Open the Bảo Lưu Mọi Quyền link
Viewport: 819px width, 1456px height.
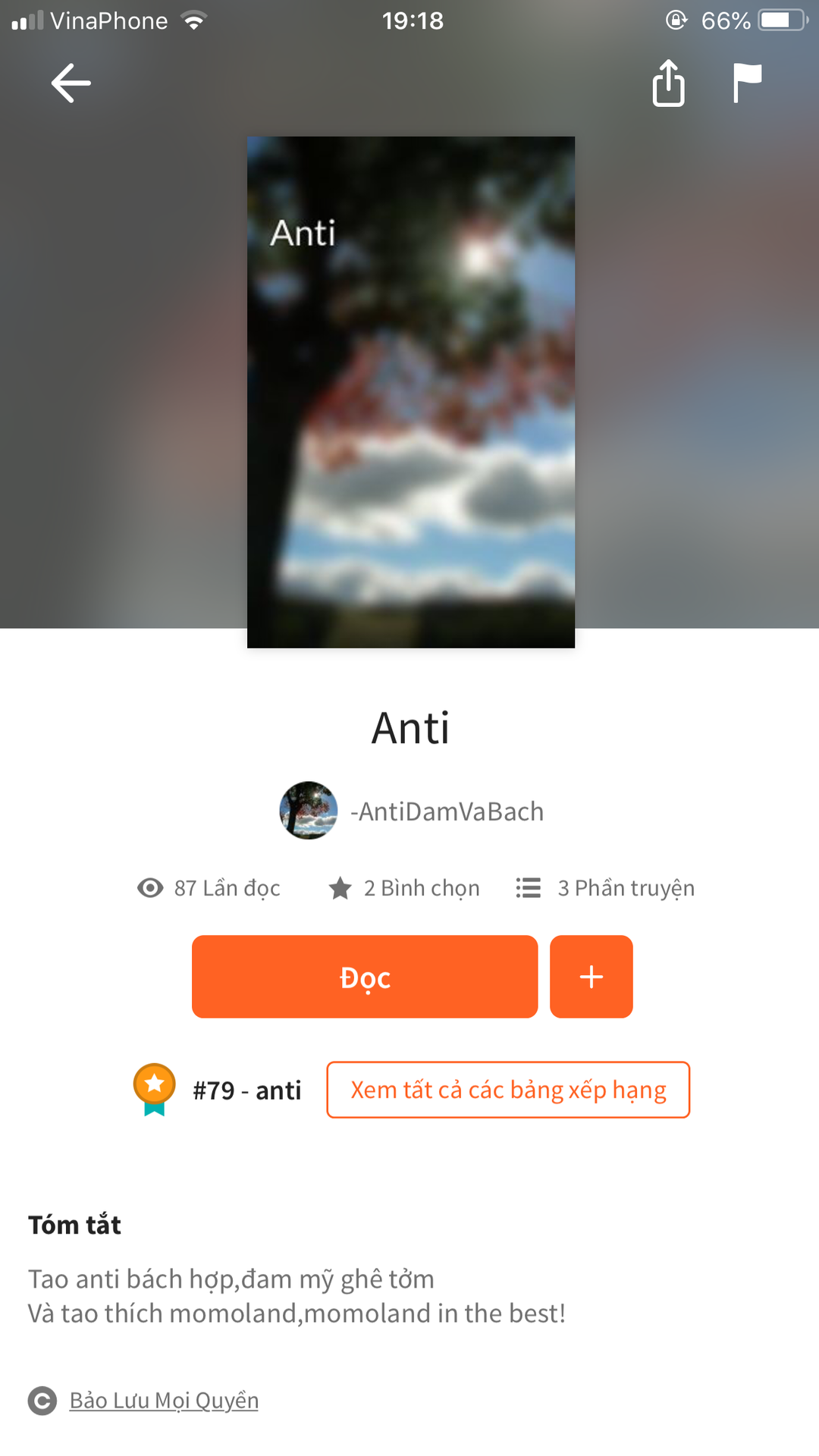164,1401
